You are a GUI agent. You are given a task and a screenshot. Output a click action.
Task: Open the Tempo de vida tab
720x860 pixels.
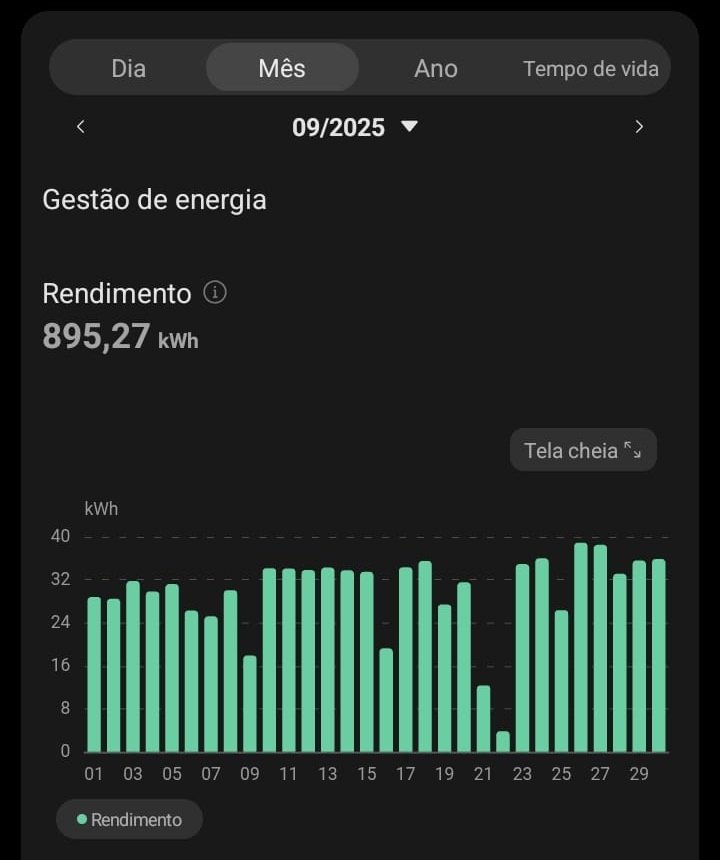590,68
